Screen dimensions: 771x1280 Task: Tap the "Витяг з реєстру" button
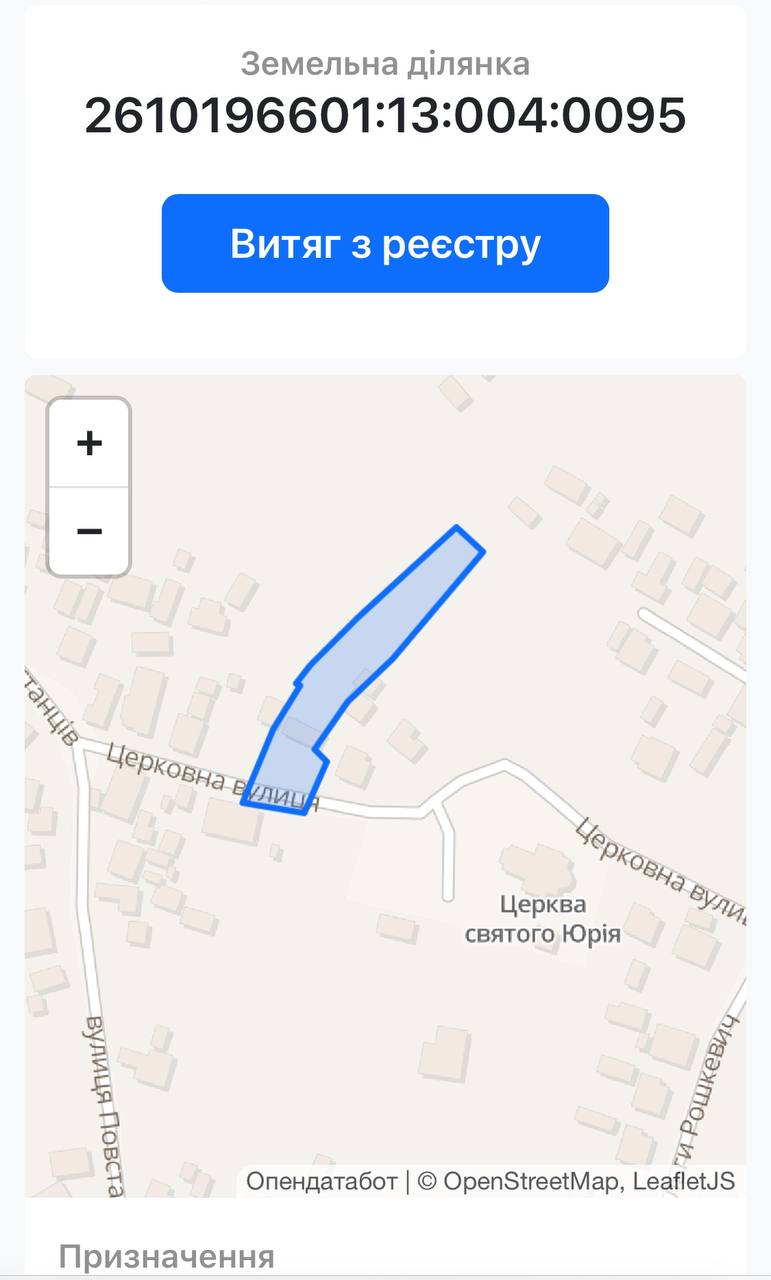385,243
